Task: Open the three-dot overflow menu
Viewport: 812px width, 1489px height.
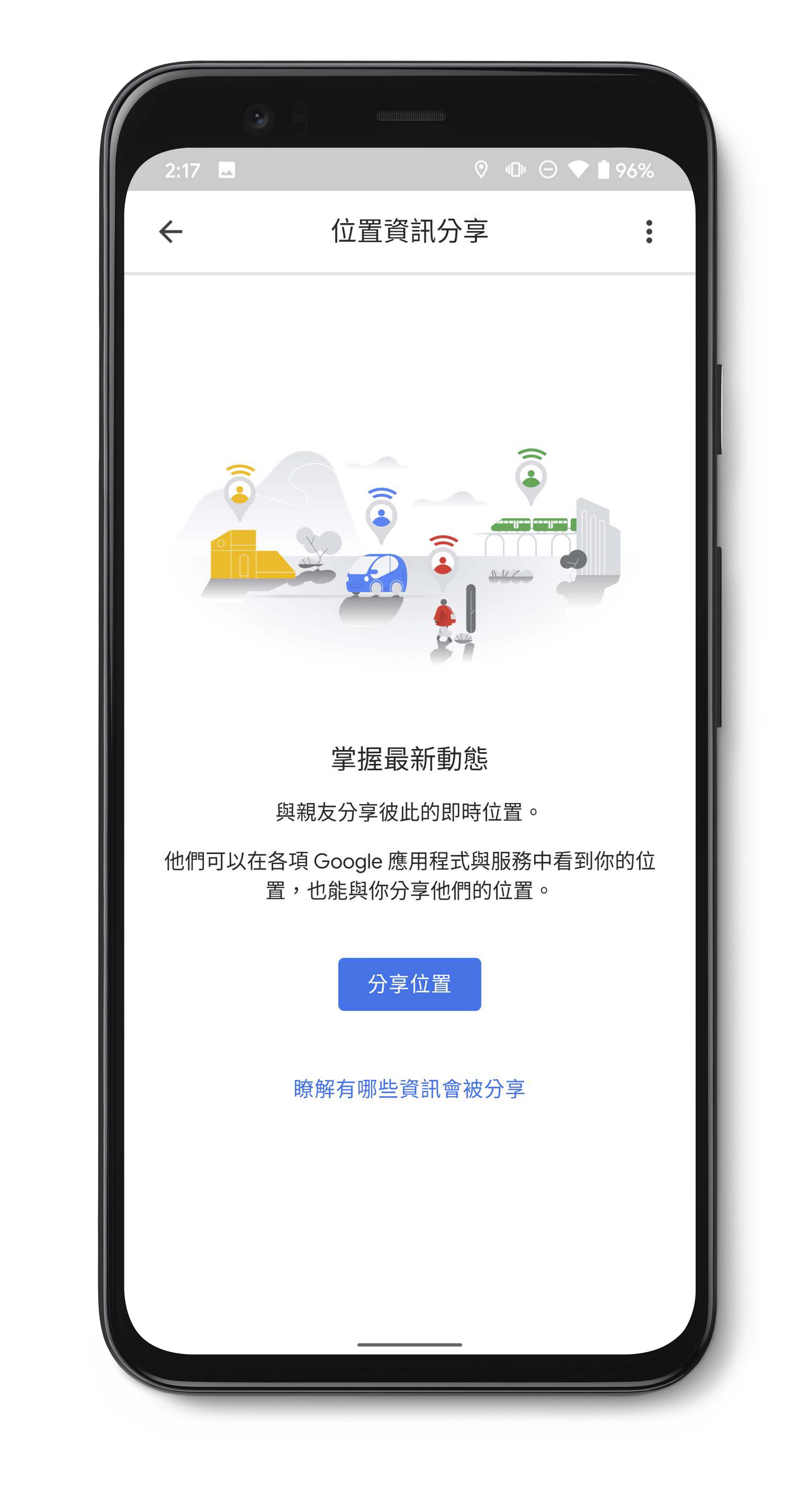Action: [x=649, y=232]
